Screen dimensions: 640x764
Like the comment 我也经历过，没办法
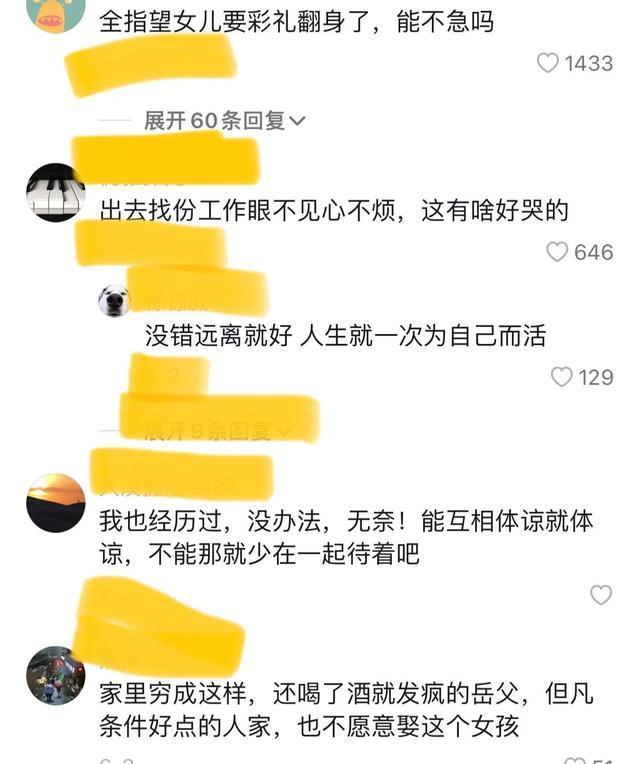point(600,595)
